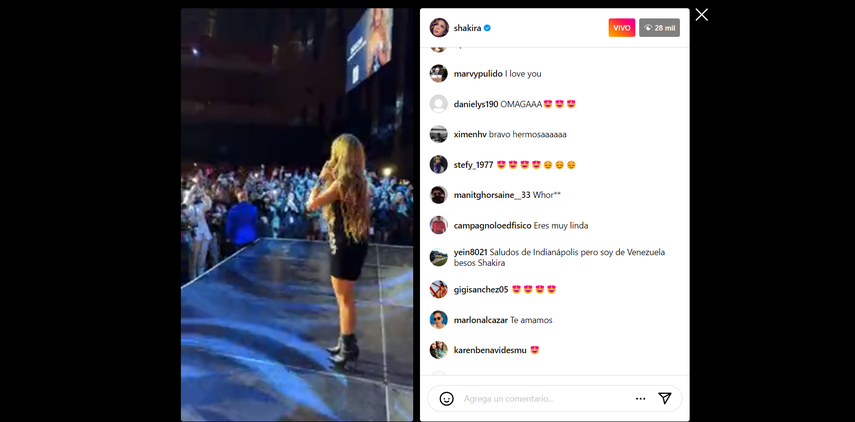This screenshot has width=855, height=422.
Task: View karenbenavidesmu's profile
Action: click(x=489, y=350)
